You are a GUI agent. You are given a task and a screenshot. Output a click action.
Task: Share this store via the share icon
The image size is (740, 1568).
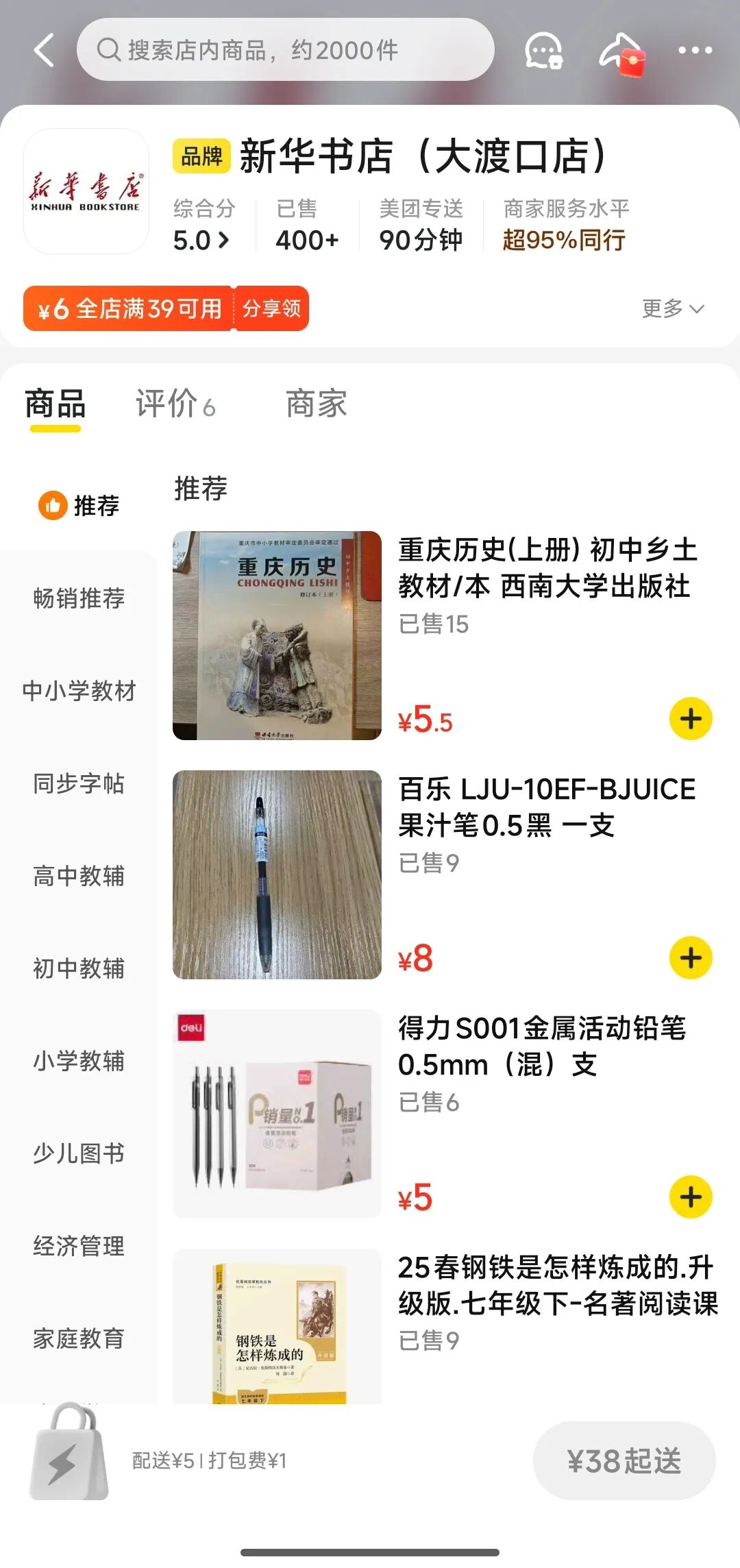point(621,51)
